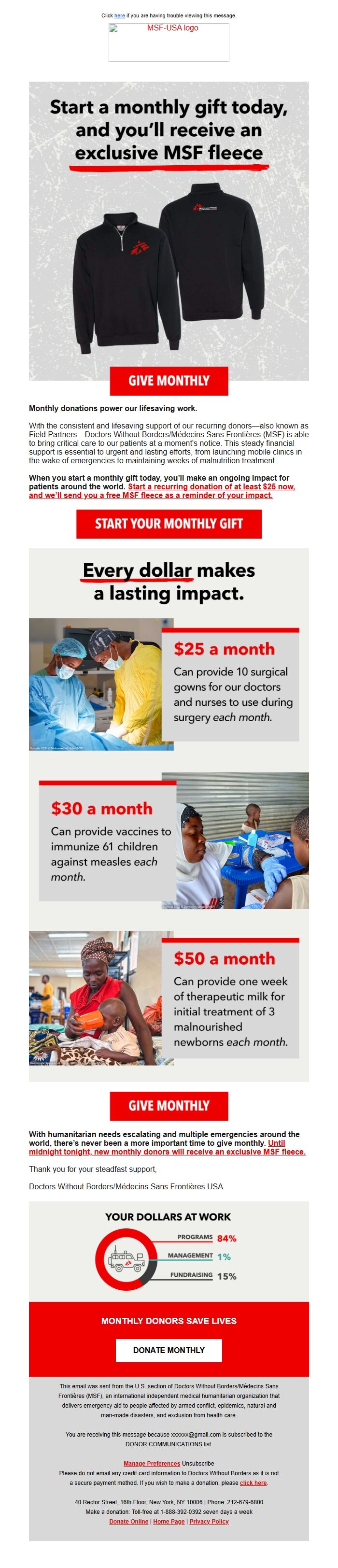
Task: Open the 'here' link for viewing trouble
Action: (x=120, y=16)
